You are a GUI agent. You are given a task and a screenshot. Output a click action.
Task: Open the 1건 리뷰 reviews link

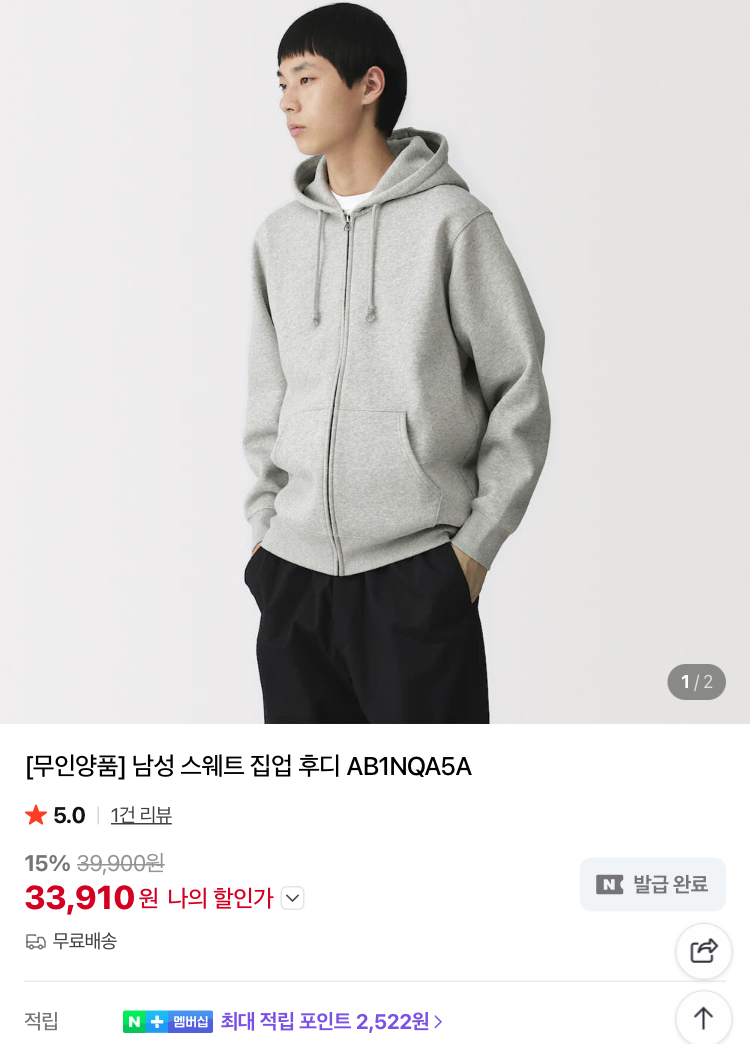pos(141,815)
